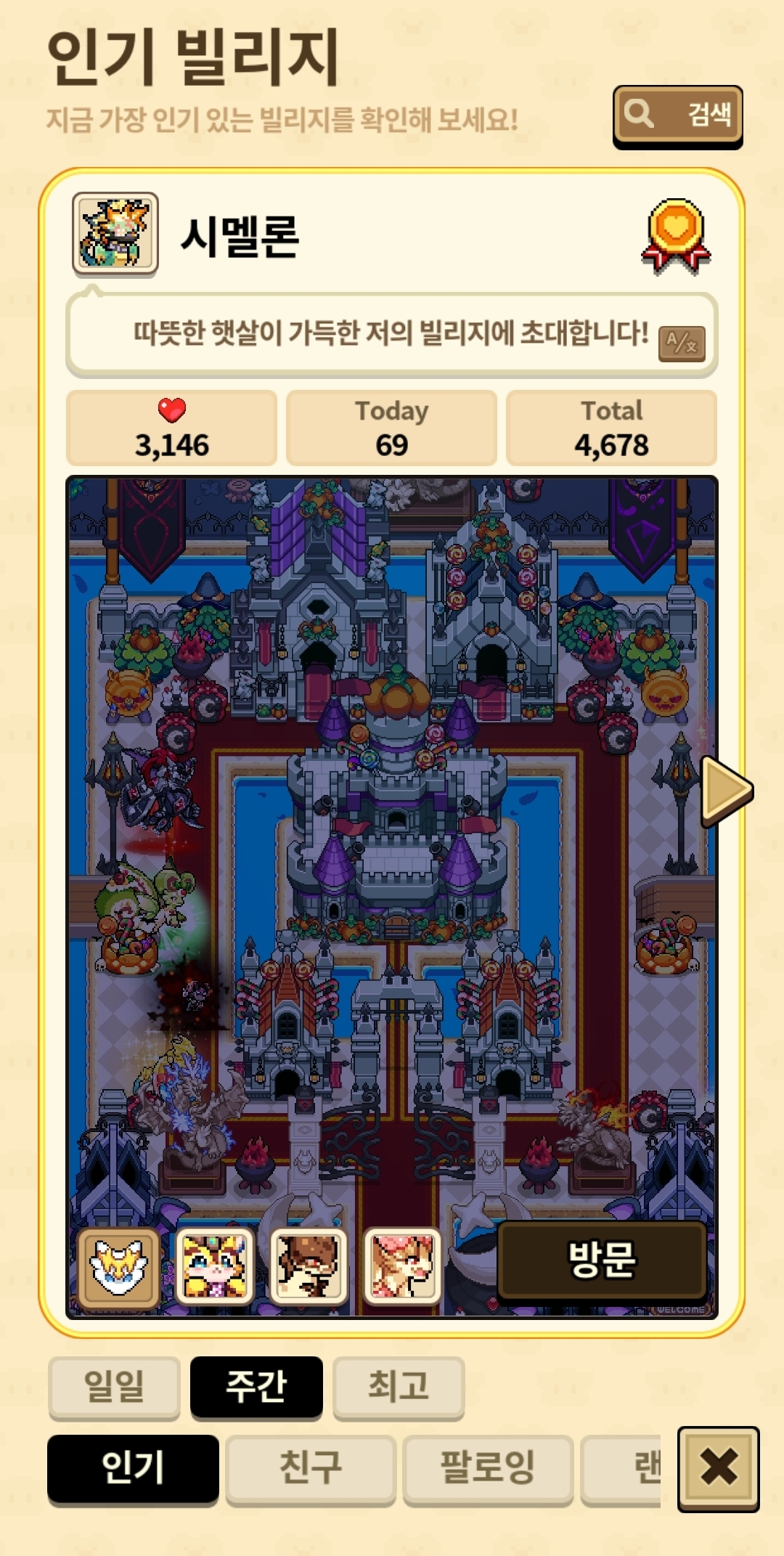Switch to the 일일 daily ranking
Screen dimensions: 784x1556
(x=114, y=1386)
